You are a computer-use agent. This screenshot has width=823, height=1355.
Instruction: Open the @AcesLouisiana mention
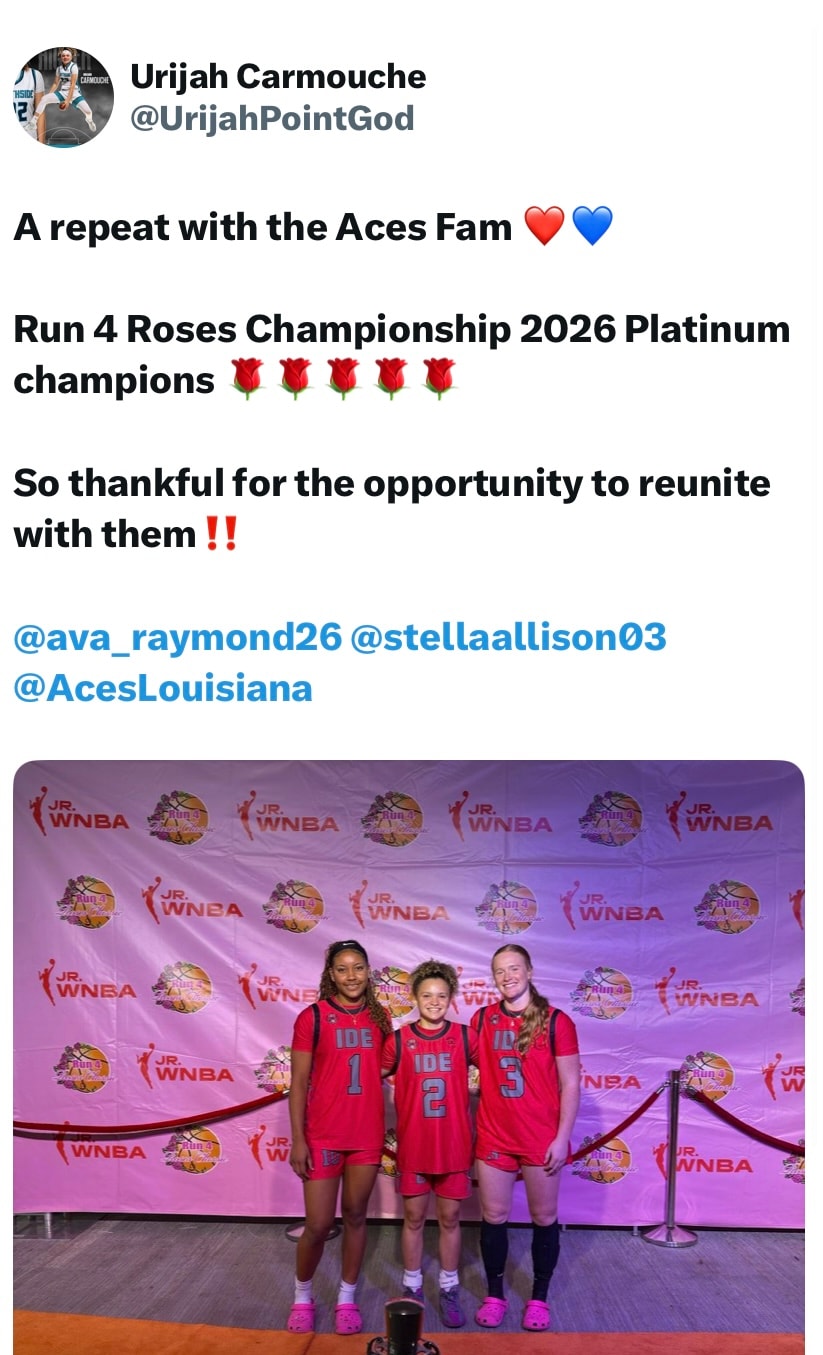(x=163, y=687)
